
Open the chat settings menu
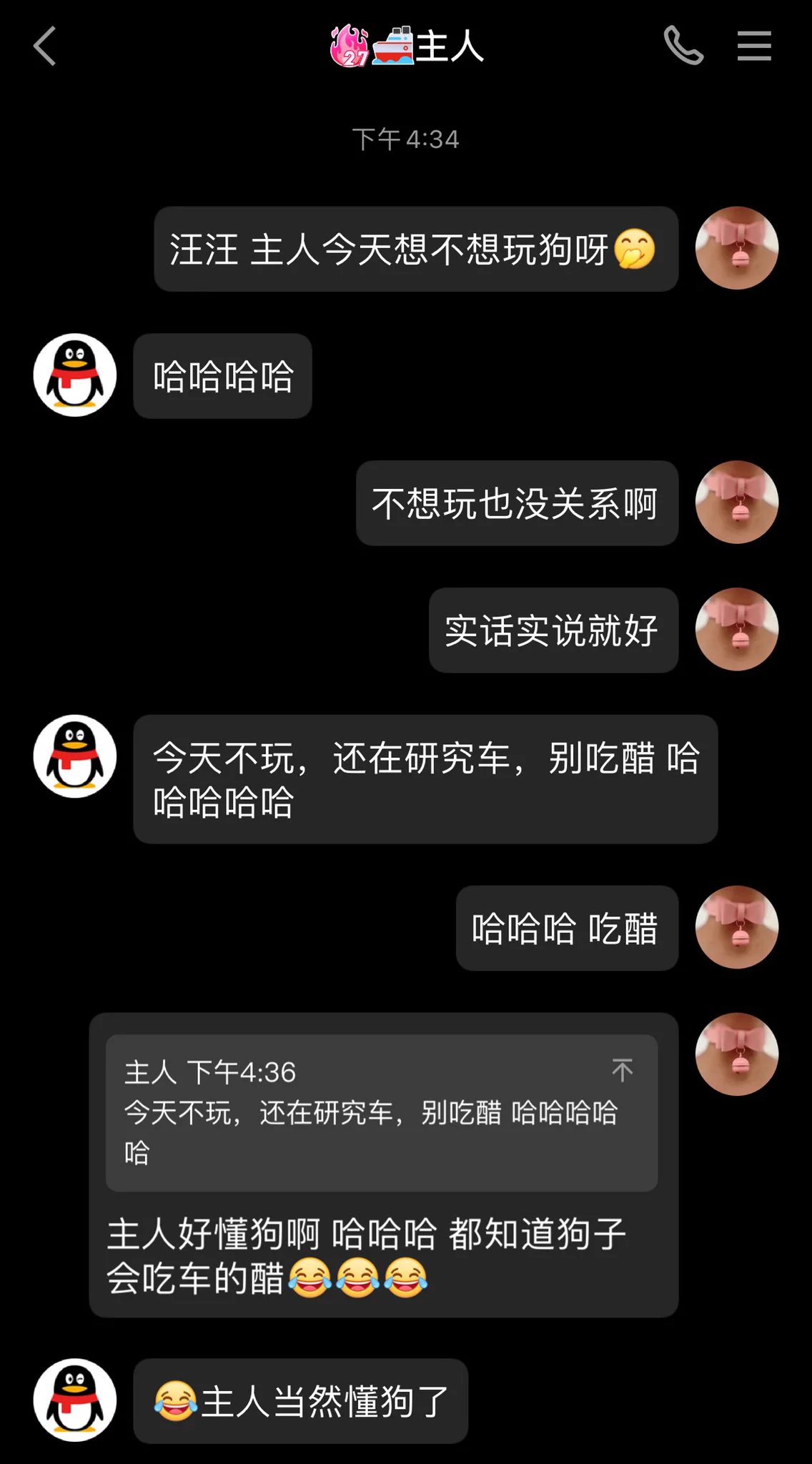[754, 46]
